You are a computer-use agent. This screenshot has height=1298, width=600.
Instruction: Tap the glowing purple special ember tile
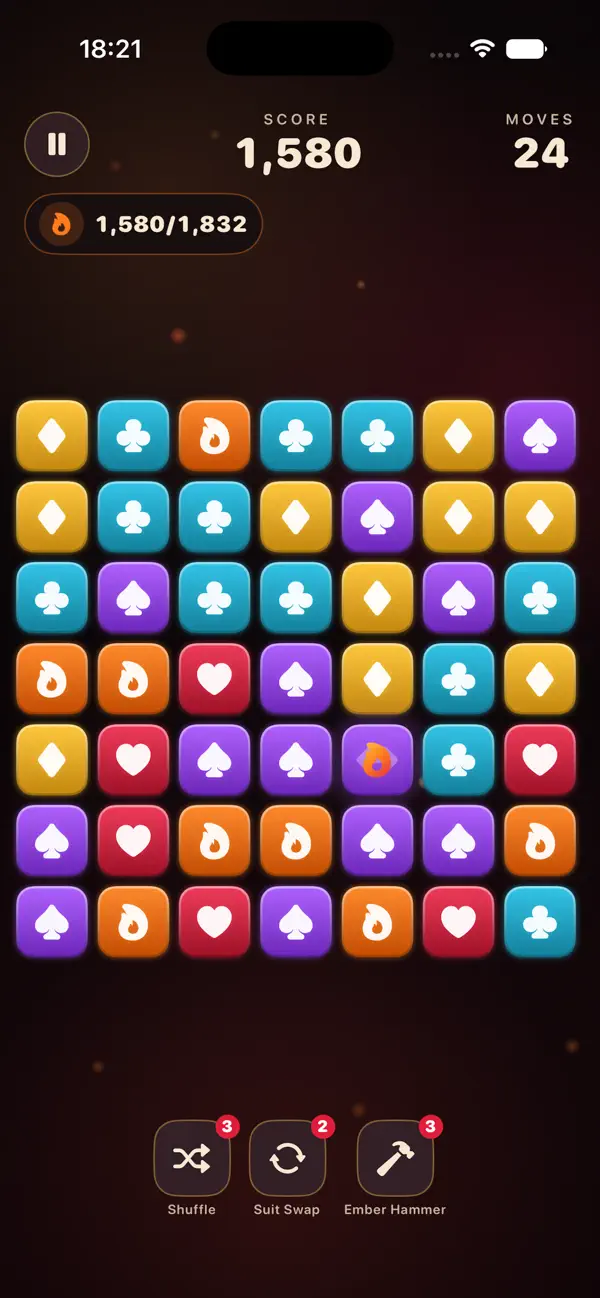pyautogui.click(x=377, y=760)
